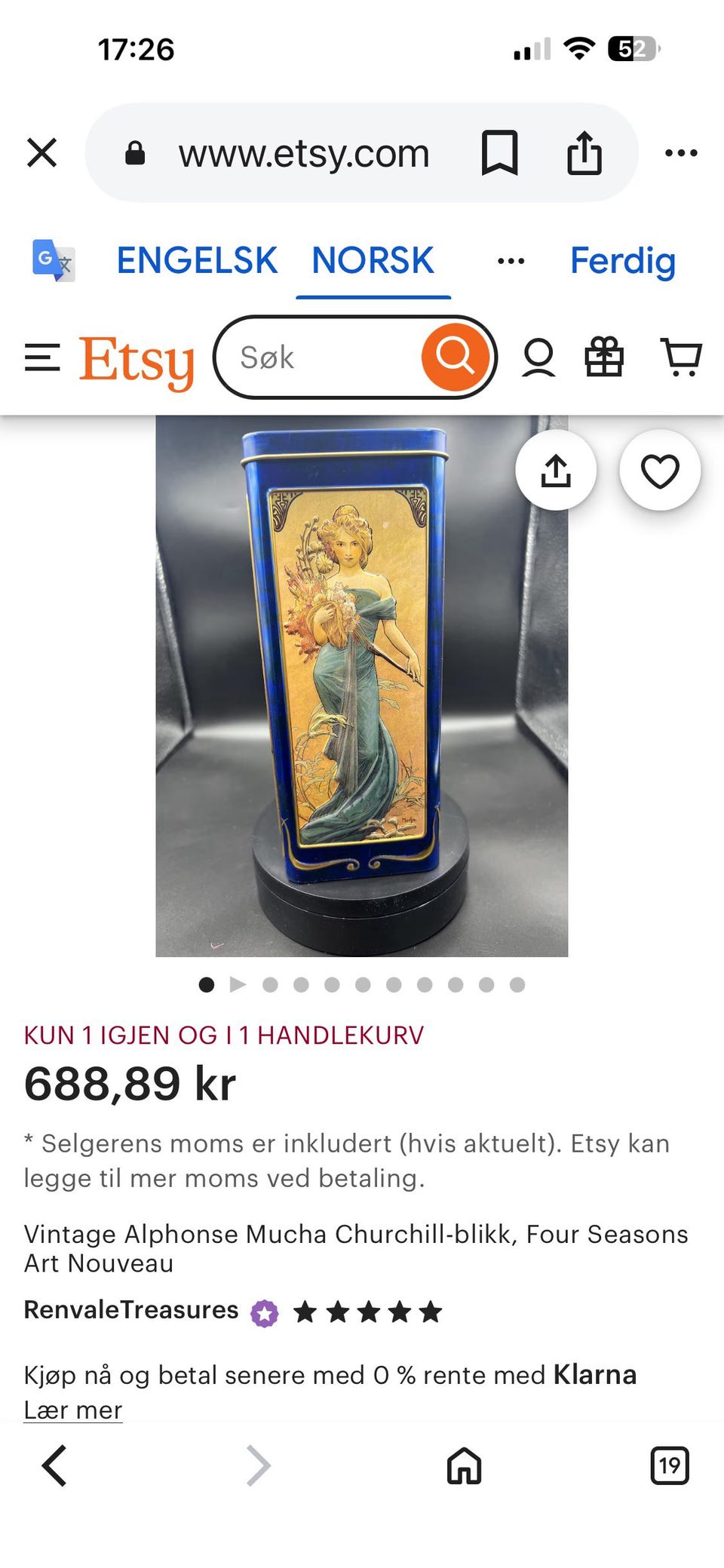Share the product listing
Image resolution: width=724 pixels, height=1568 pixels.
[x=556, y=470]
